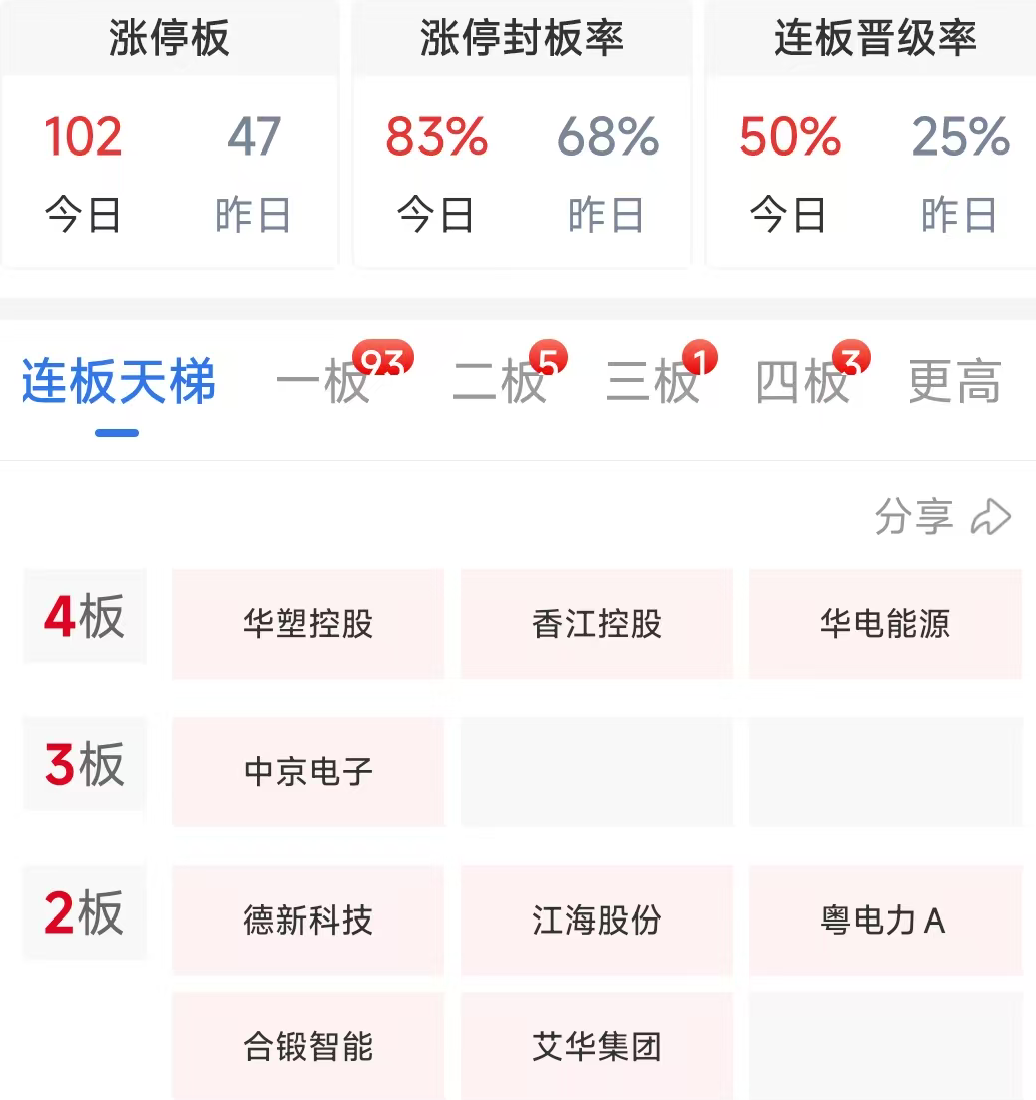Viewport: 1036px width, 1100px height.
Task: Open the 连板晋级率 stats card
Action: coord(871,133)
